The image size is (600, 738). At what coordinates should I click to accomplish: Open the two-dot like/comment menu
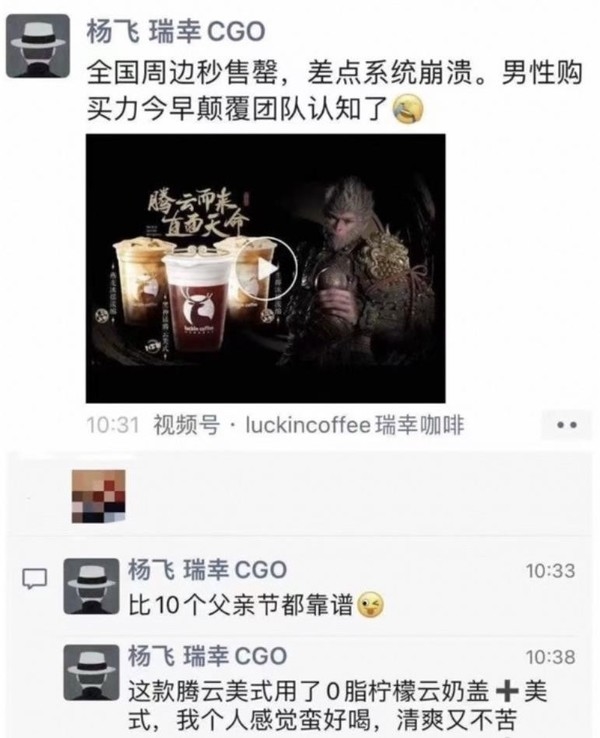click(x=566, y=426)
